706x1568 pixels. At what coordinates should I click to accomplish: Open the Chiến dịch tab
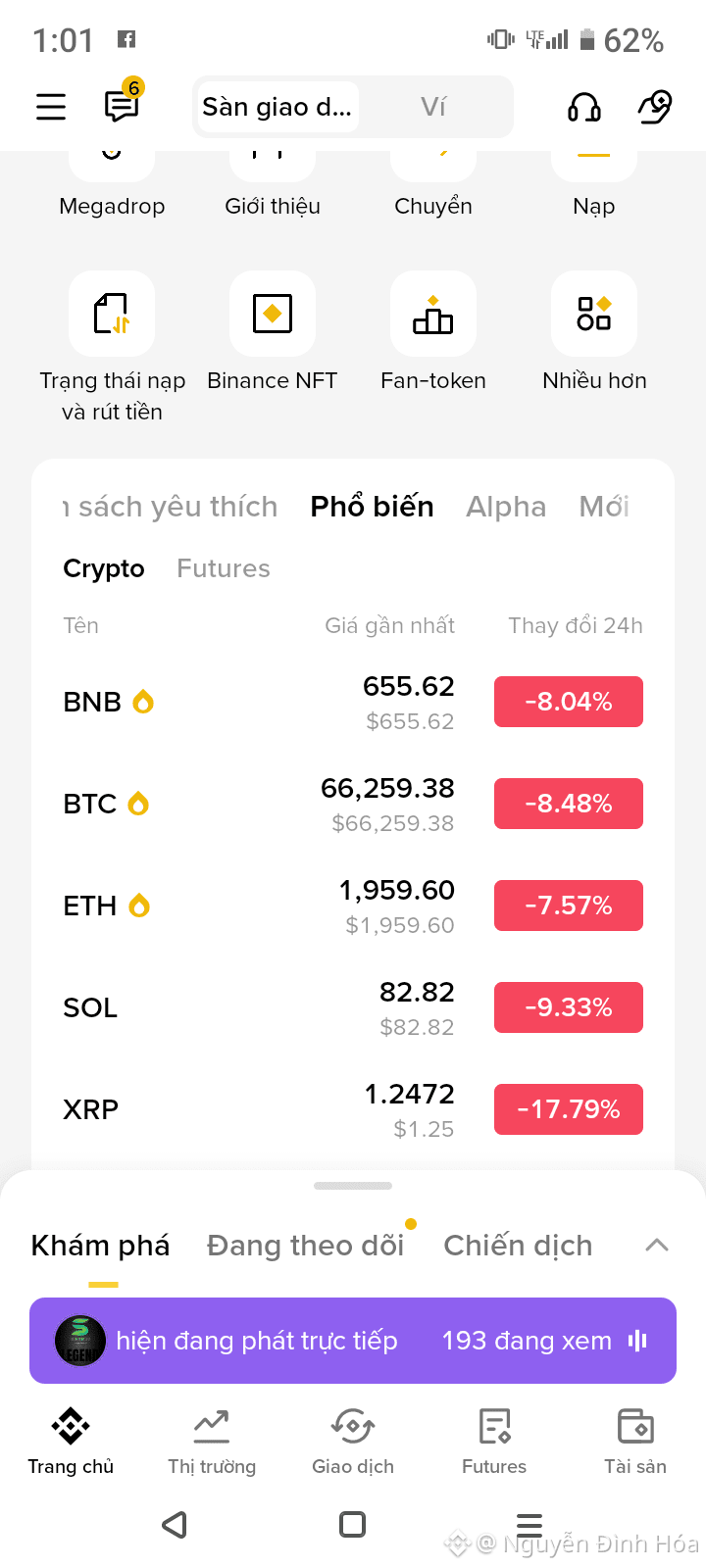point(518,1246)
